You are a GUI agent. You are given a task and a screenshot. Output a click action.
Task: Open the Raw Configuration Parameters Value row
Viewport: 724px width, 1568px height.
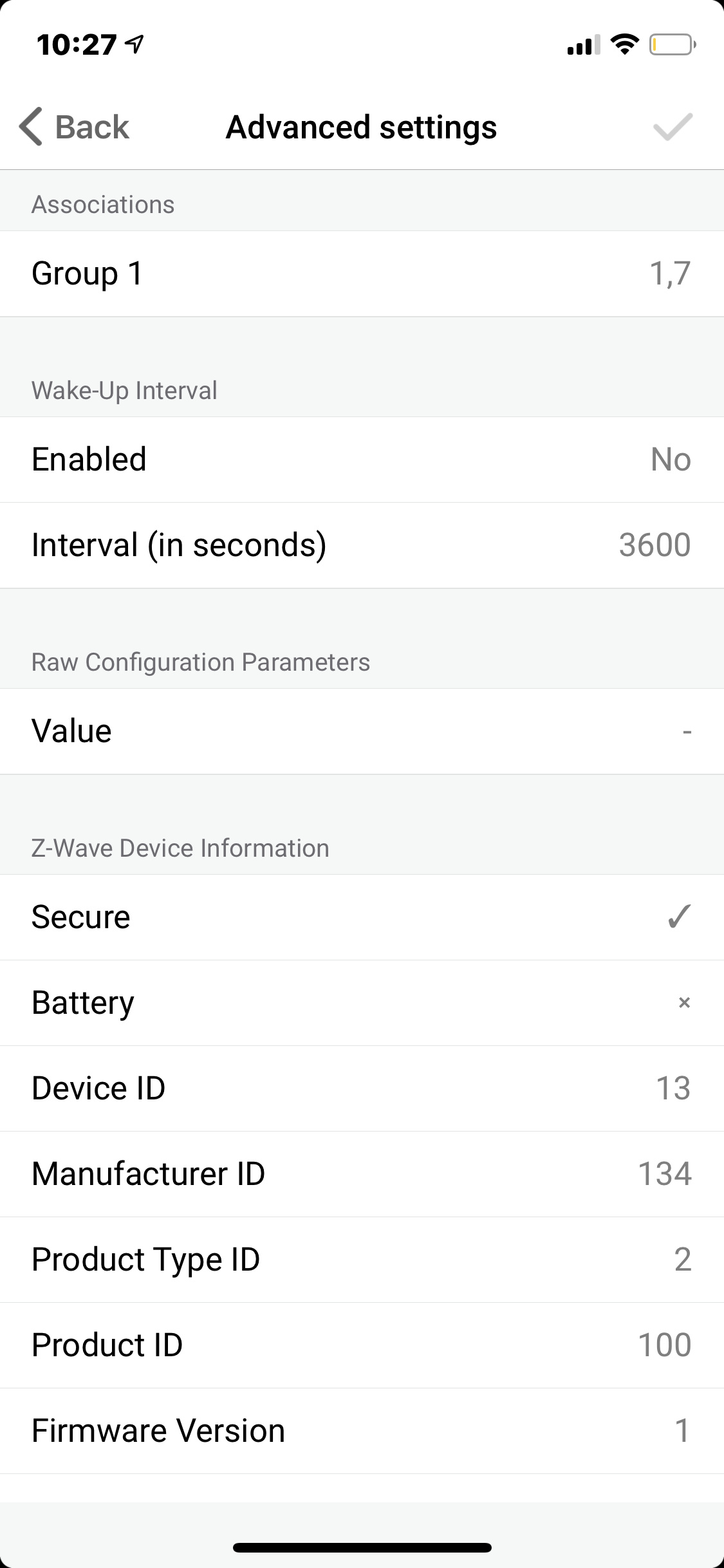pyautogui.click(x=362, y=731)
